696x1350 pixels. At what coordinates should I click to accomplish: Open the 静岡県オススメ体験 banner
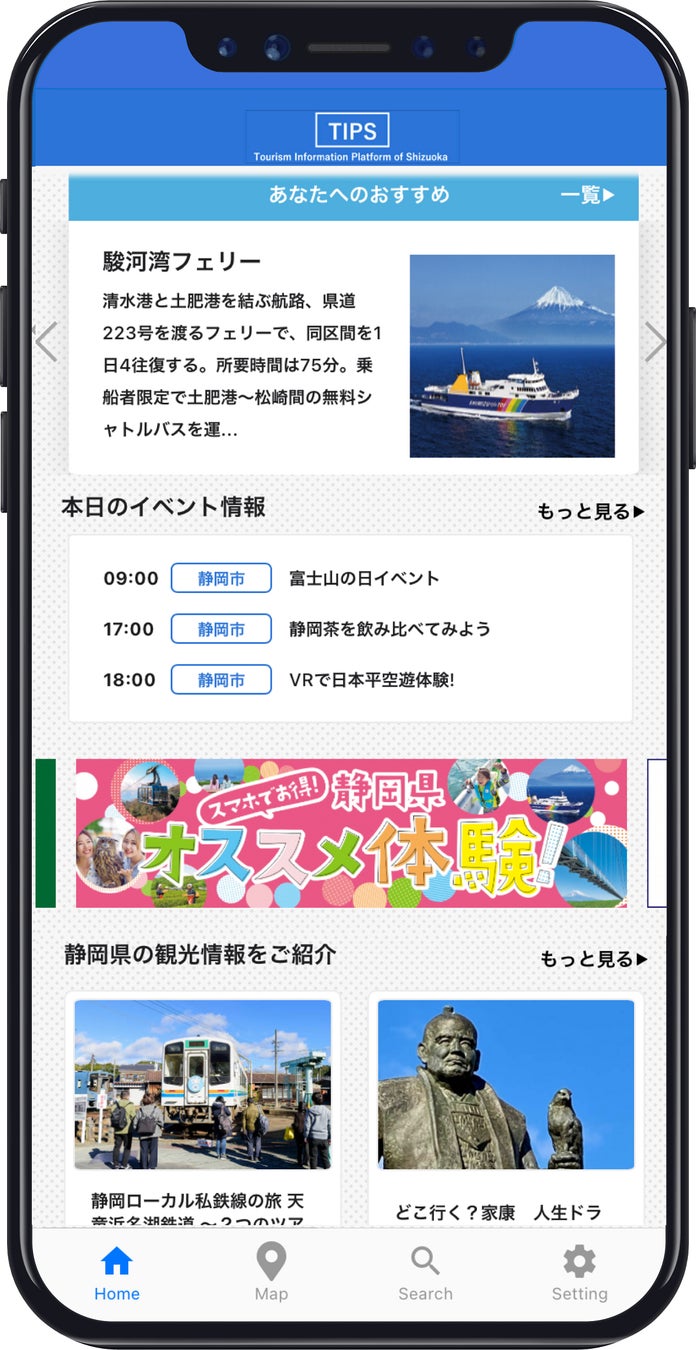[351, 833]
